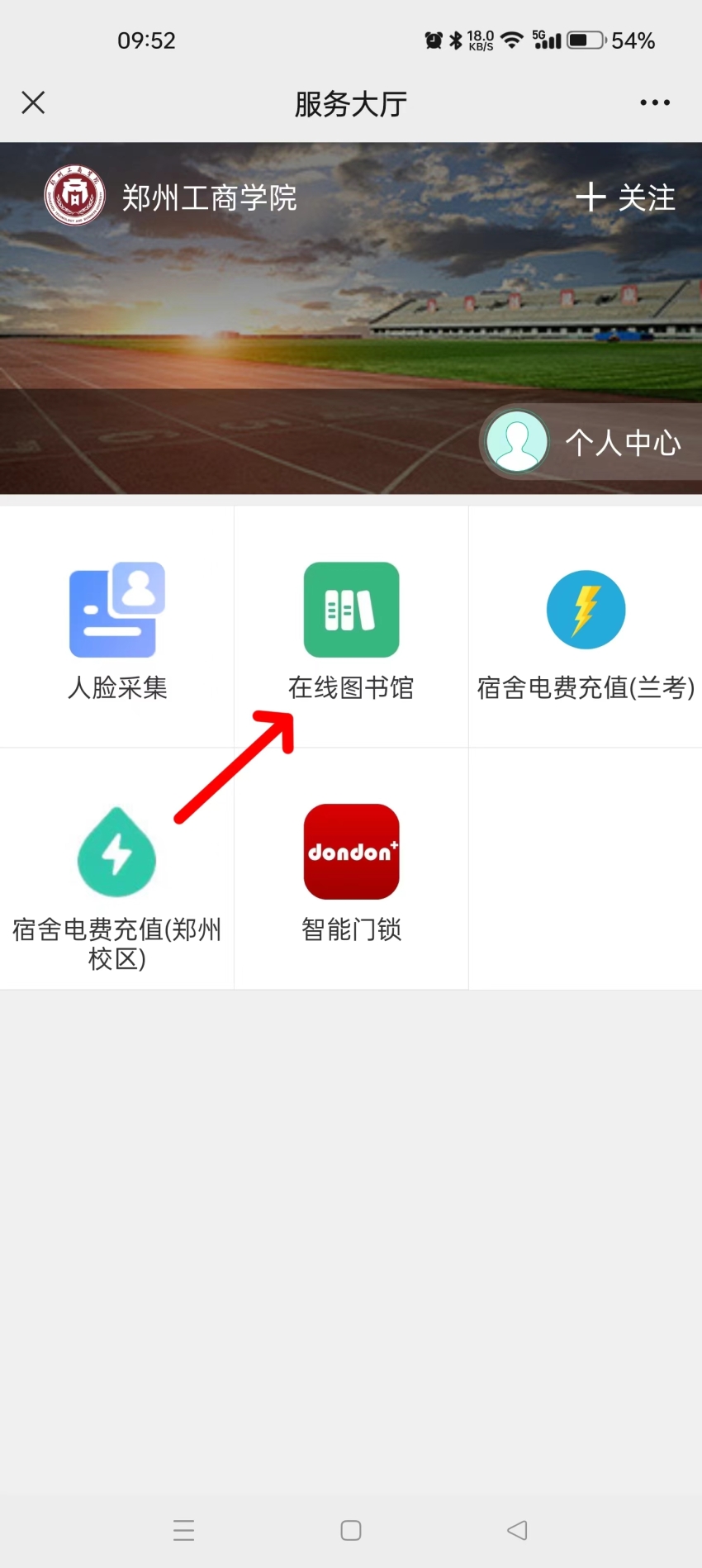Open 个人中心 personal center
Screen dimensions: 702x1568
point(590,443)
